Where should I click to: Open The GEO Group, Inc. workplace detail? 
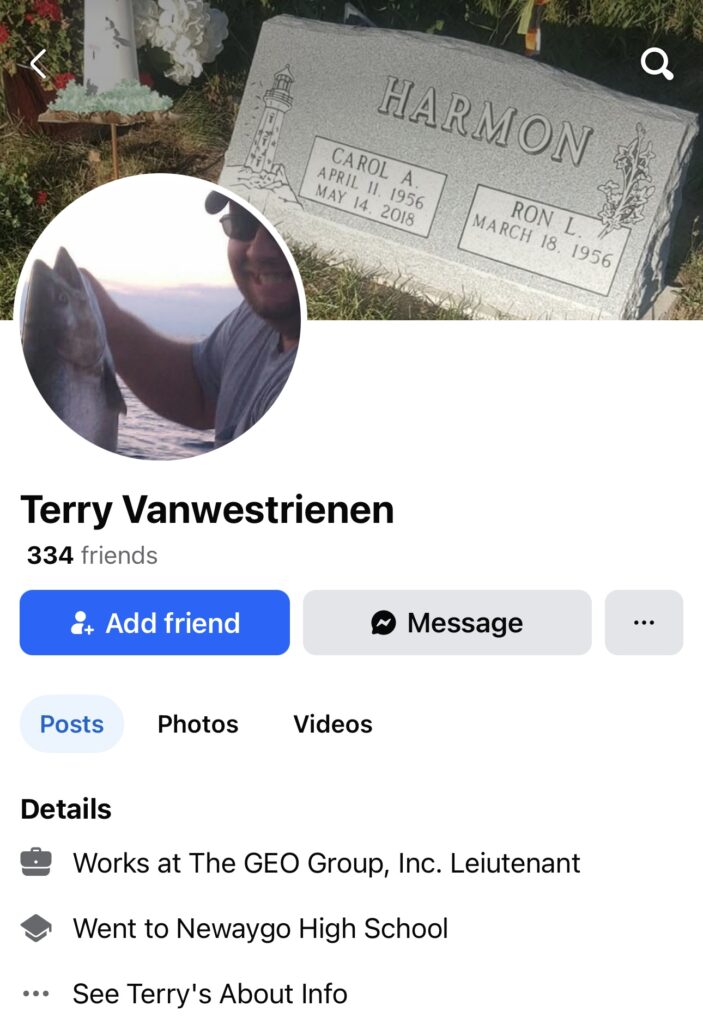pos(326,863)
